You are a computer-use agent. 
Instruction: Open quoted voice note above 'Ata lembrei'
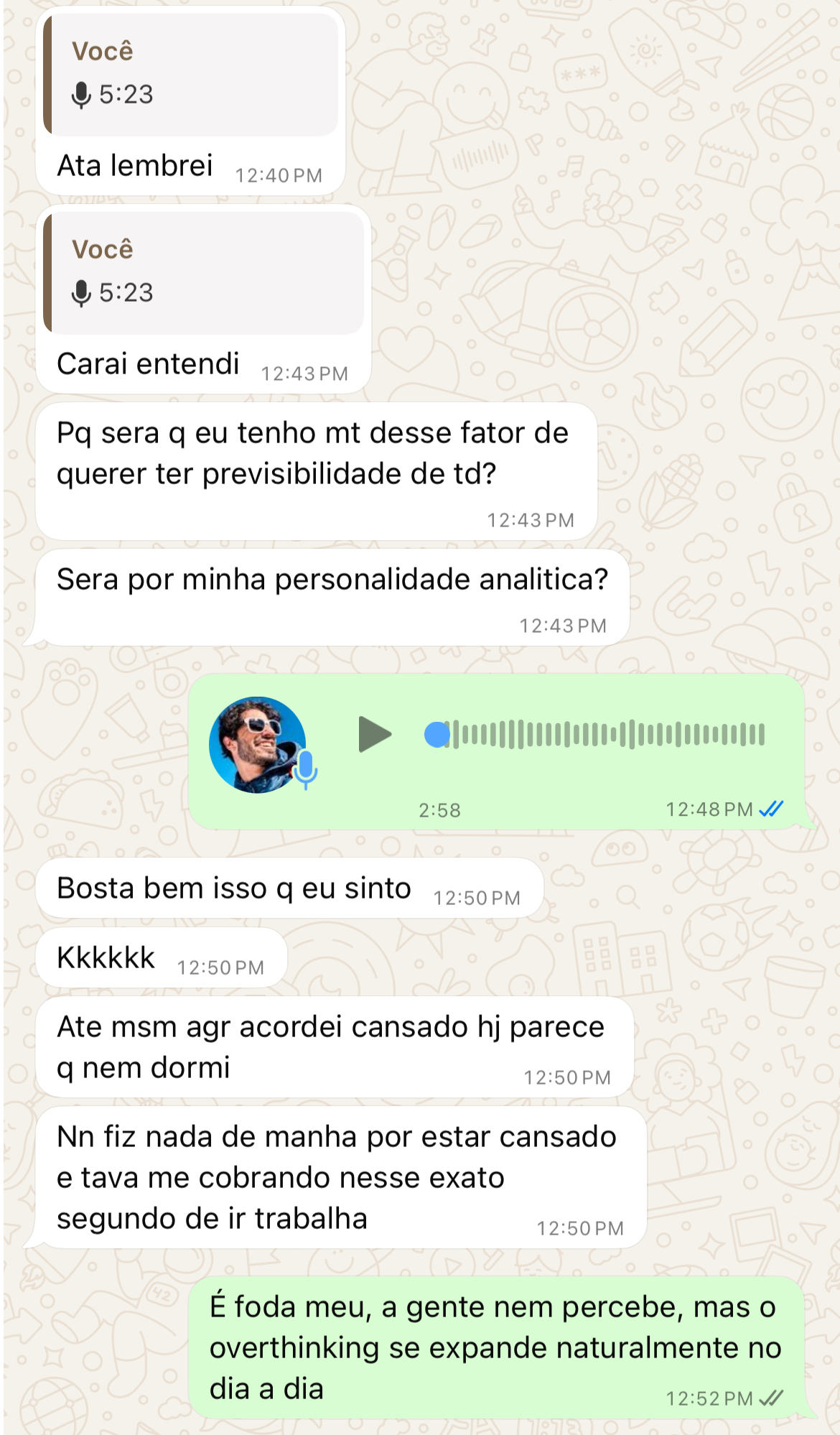point(190,74)
